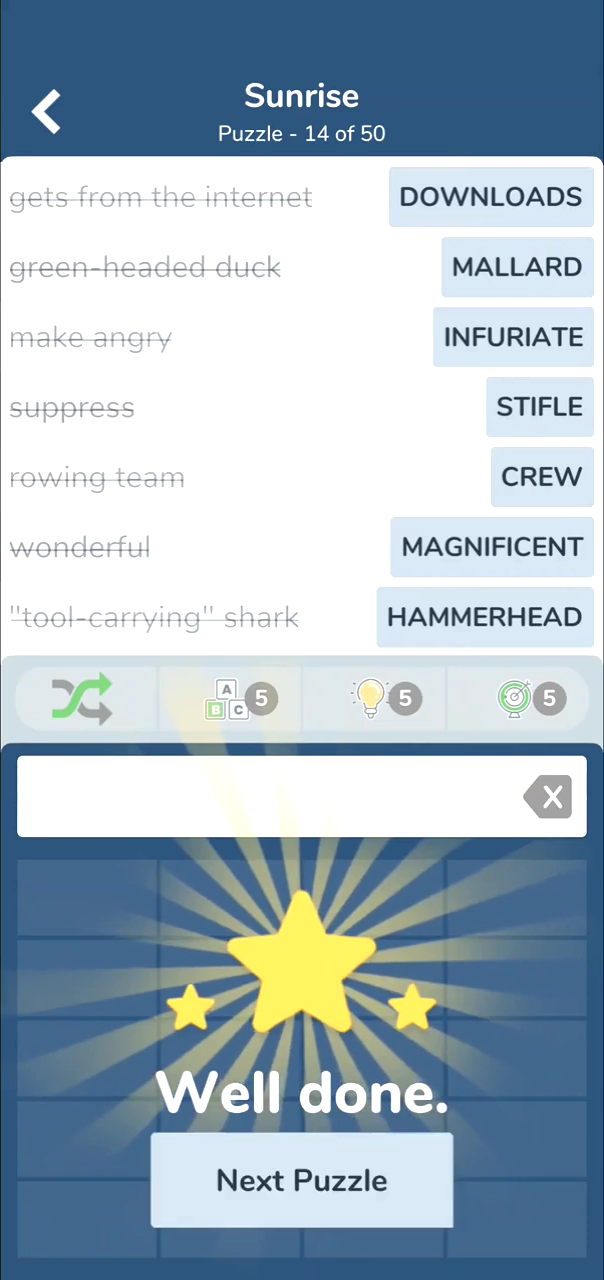The width and height of the screenshot is (604, 1280).
Task: Tap the MAGNIFICENT answer tile
Action: 492,547
